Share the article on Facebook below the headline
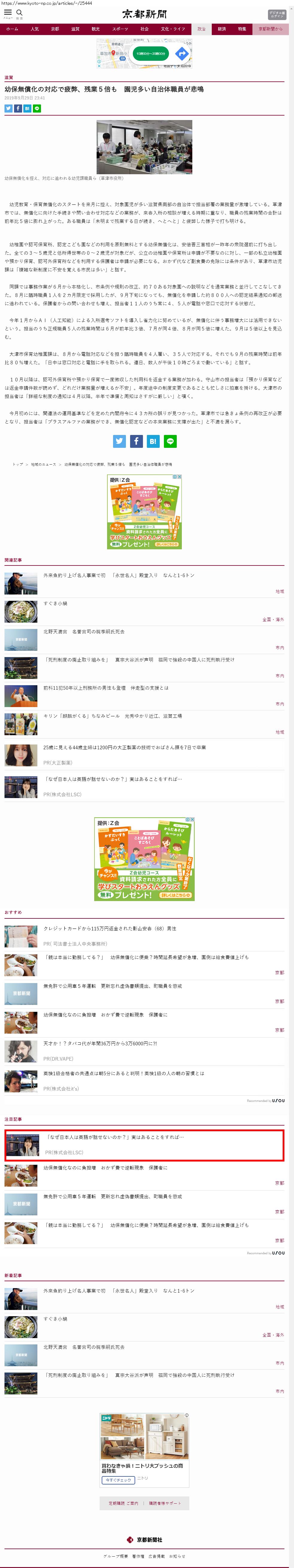This screenshot has height=1568, width=294. [x=18, y=108]
